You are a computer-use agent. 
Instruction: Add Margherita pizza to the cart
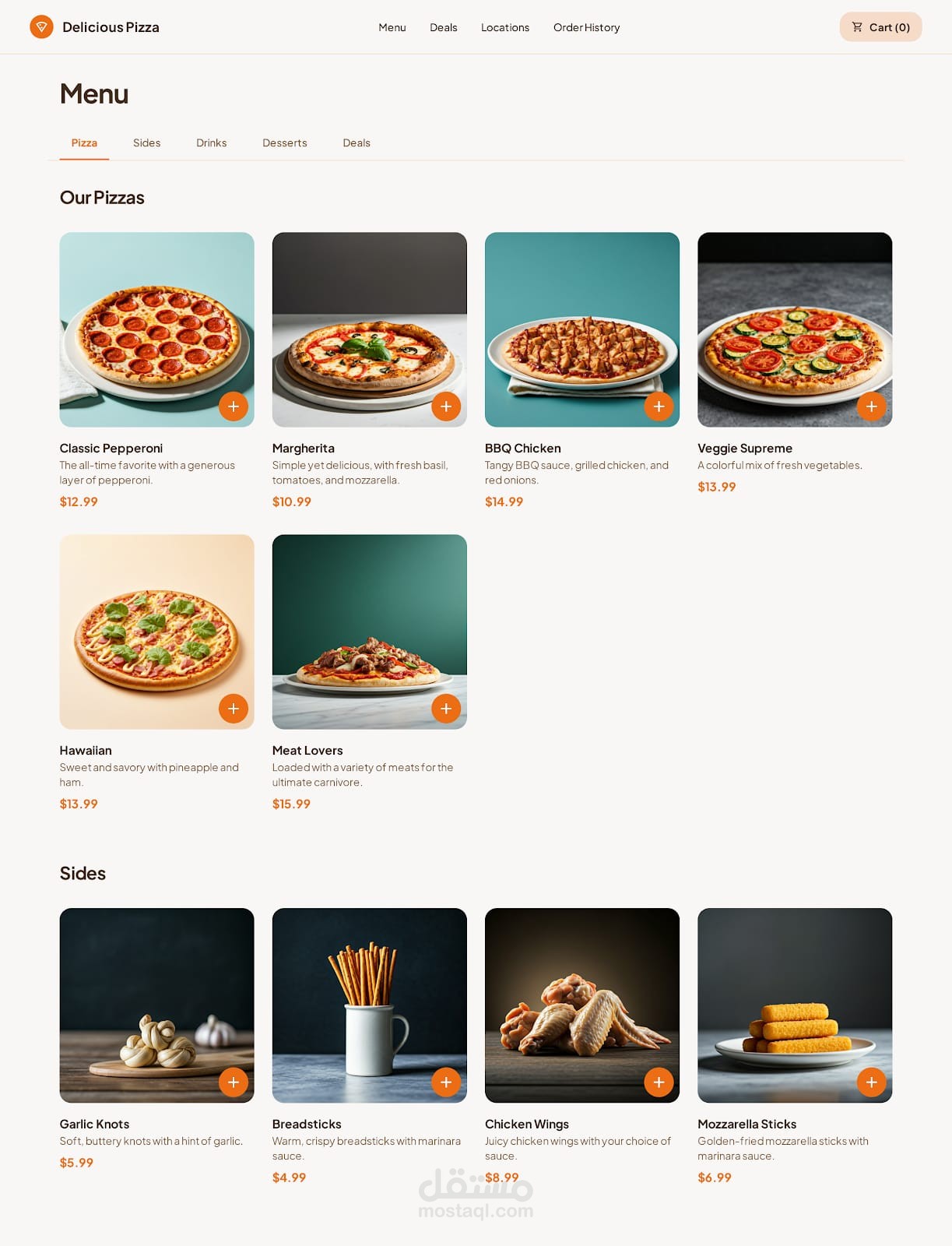click(446, 407)
